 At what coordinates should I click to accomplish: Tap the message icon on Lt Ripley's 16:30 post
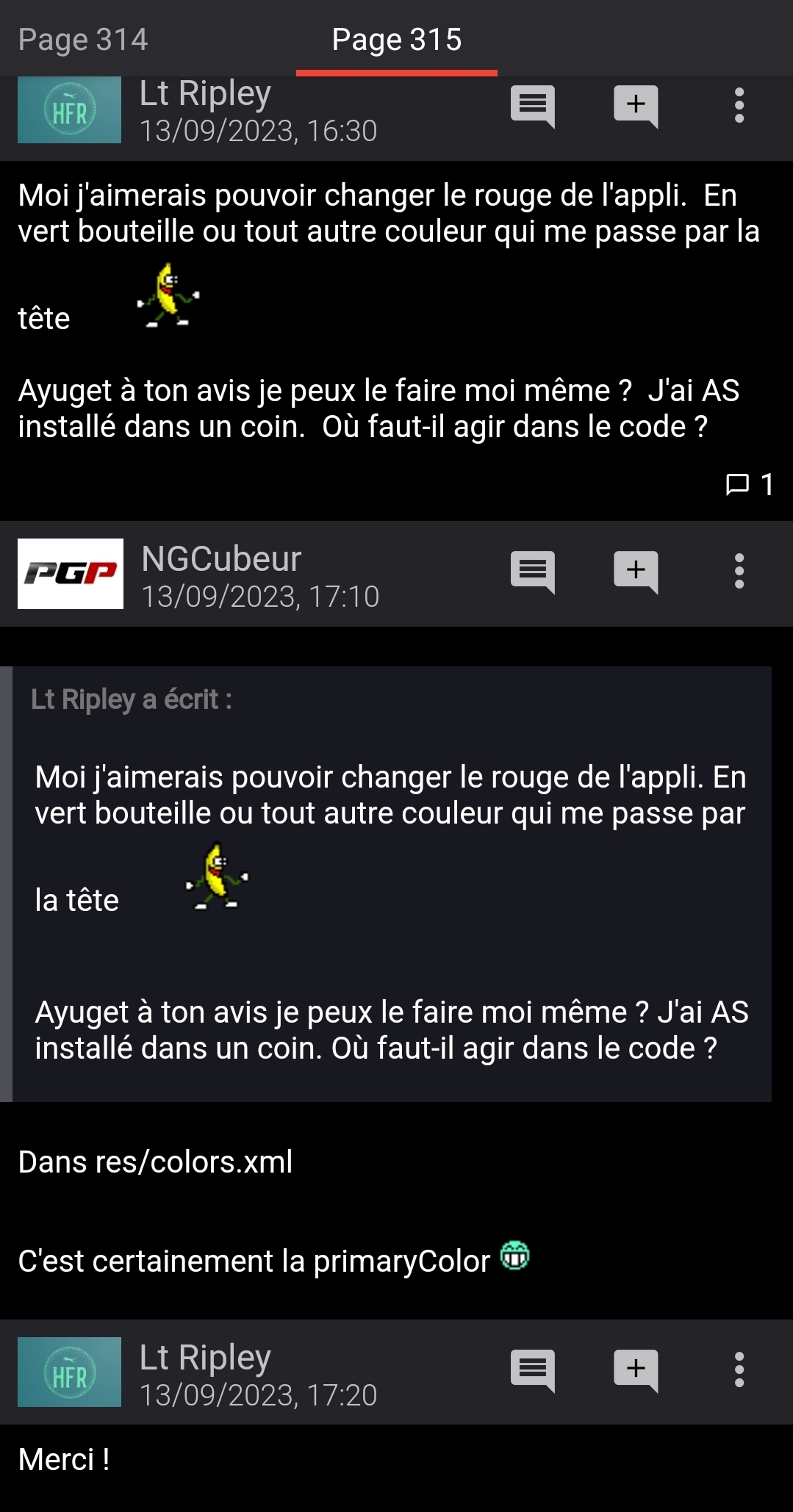point(532,107)
